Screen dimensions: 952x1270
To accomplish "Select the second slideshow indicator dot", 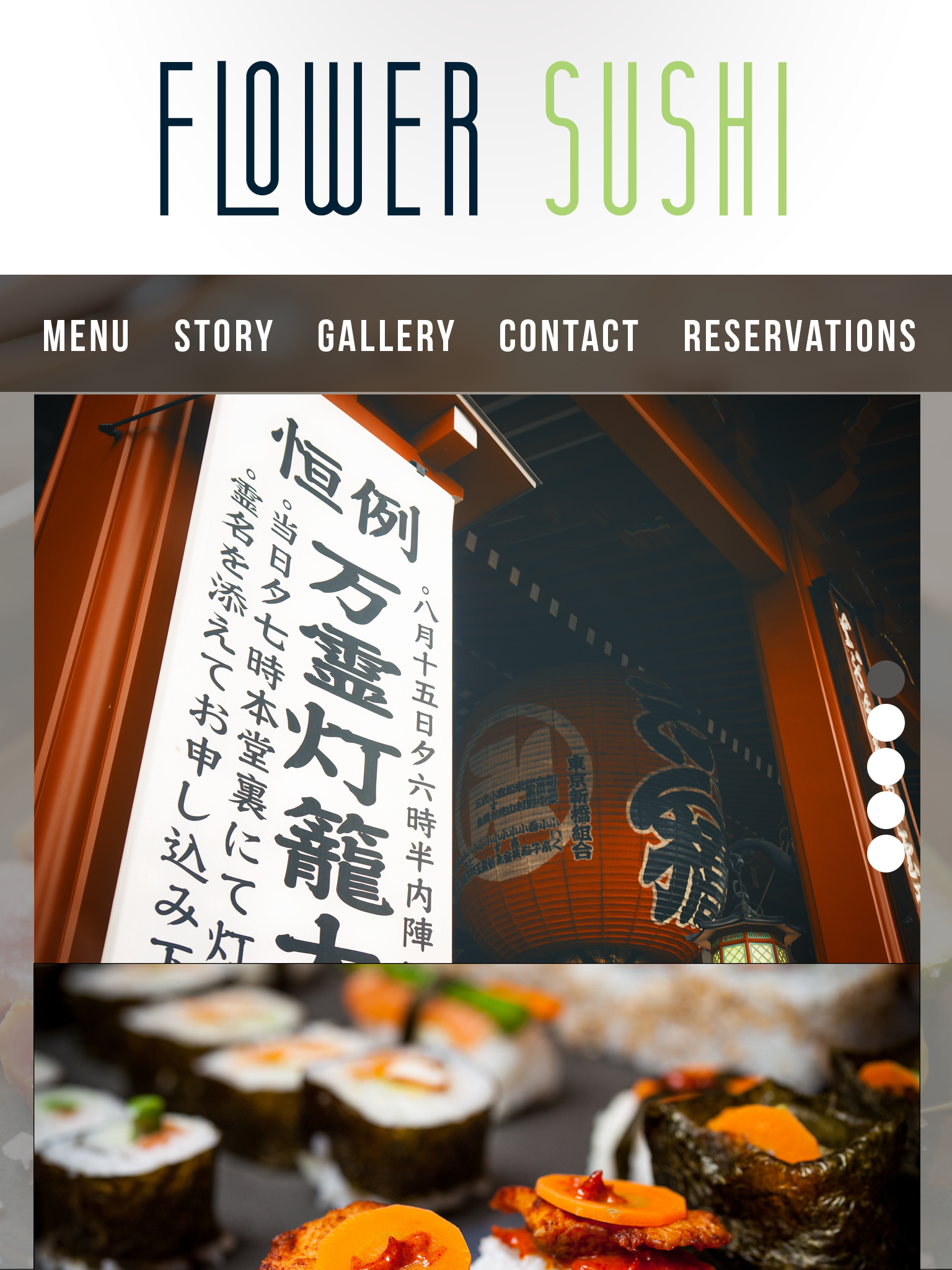I will 886,723.
